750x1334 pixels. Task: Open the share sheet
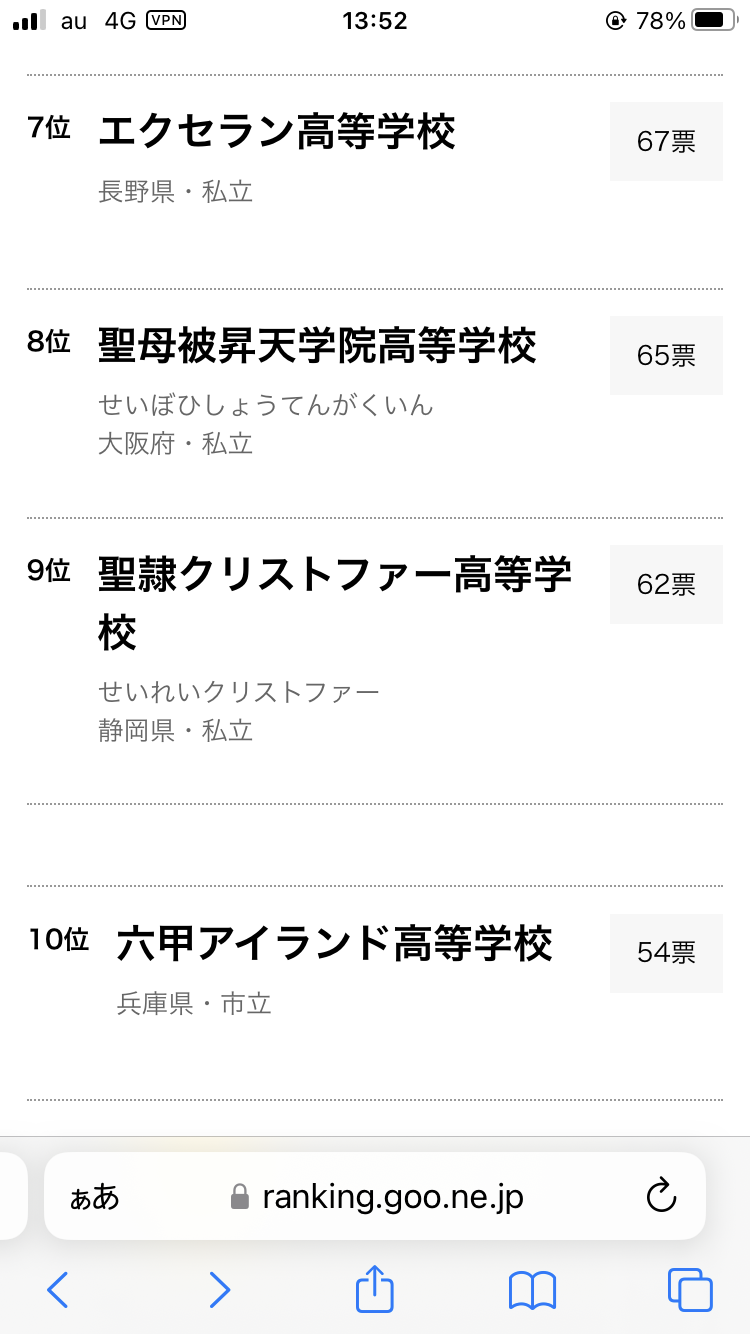click(375, 1288)
